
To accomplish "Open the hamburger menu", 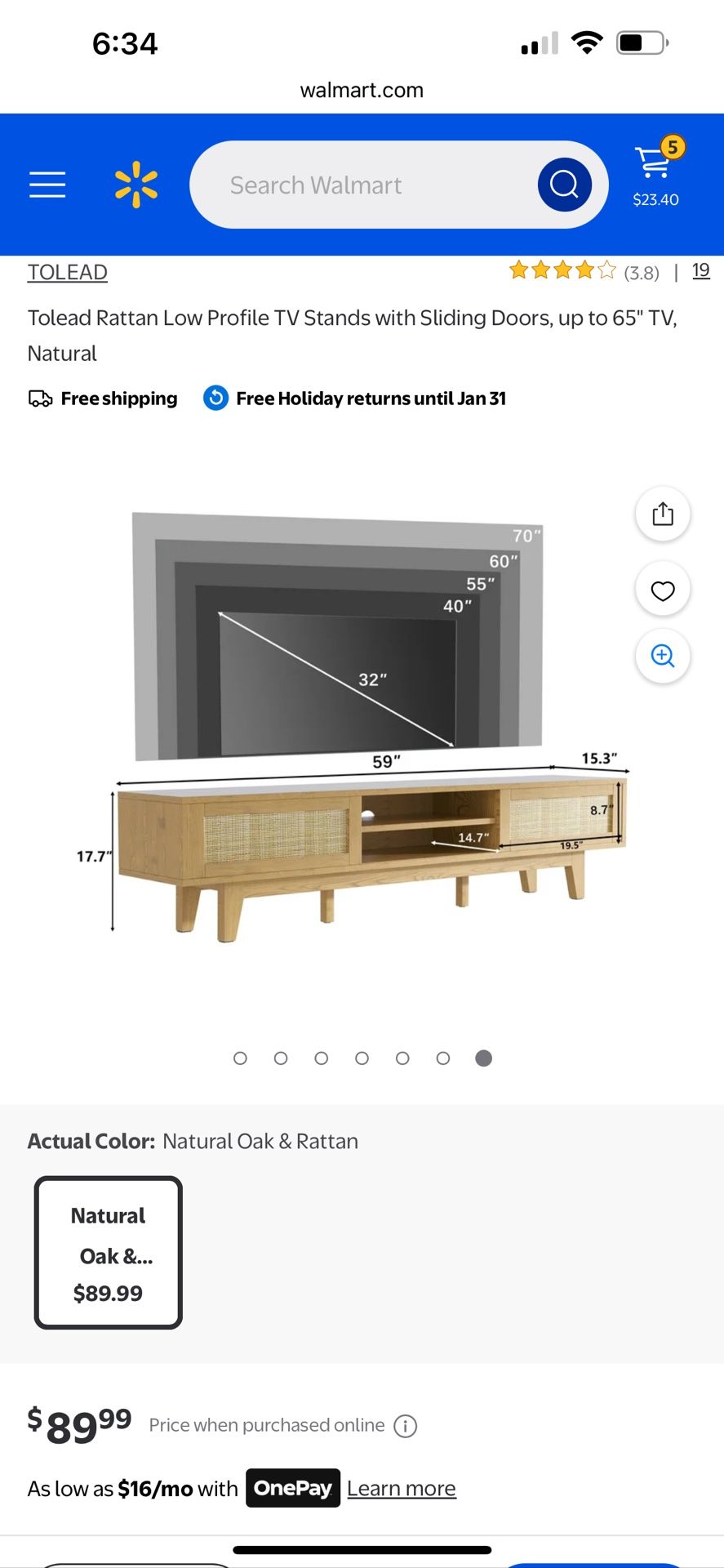I will (47, 185).
